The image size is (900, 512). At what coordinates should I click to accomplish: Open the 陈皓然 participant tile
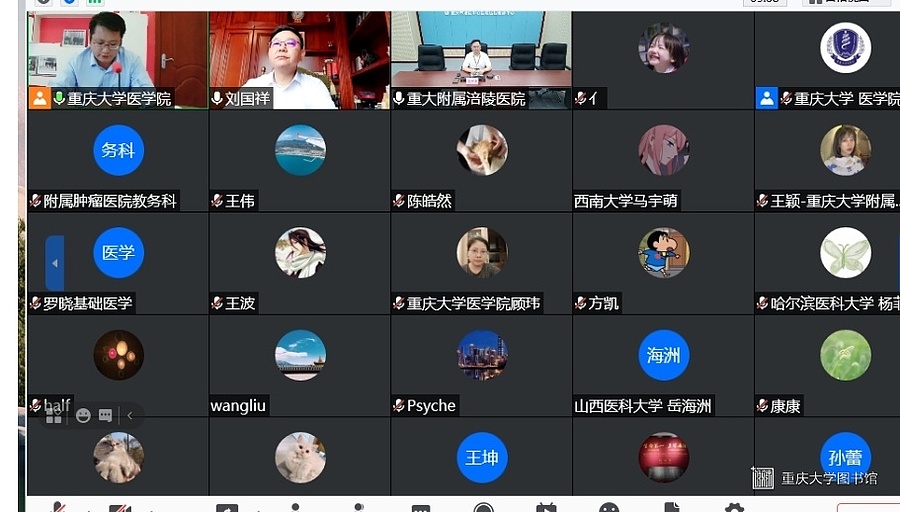[x=481, y=160]
